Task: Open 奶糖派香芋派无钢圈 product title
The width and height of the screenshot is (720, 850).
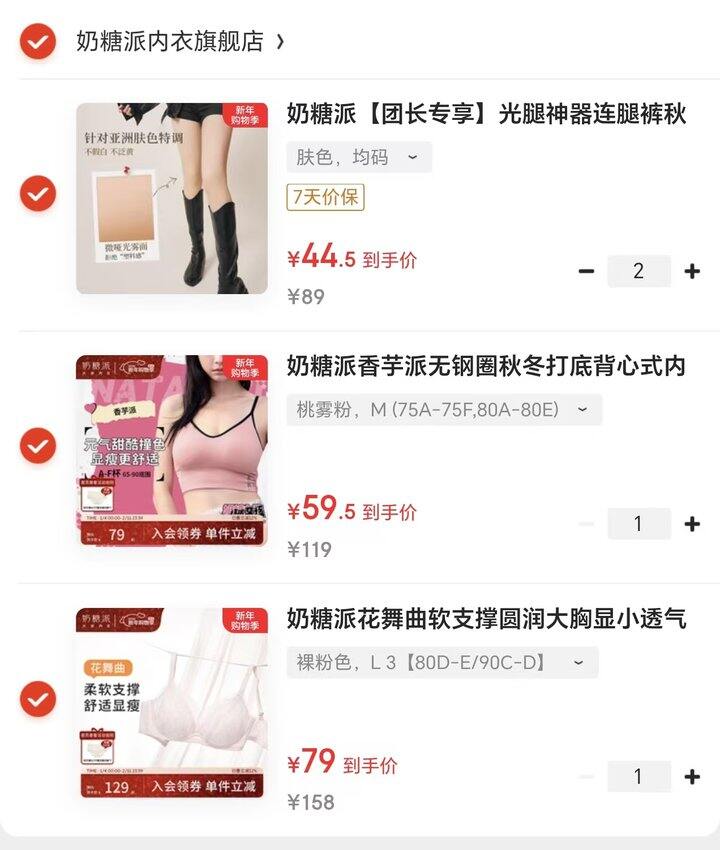Action: (486, 366)
